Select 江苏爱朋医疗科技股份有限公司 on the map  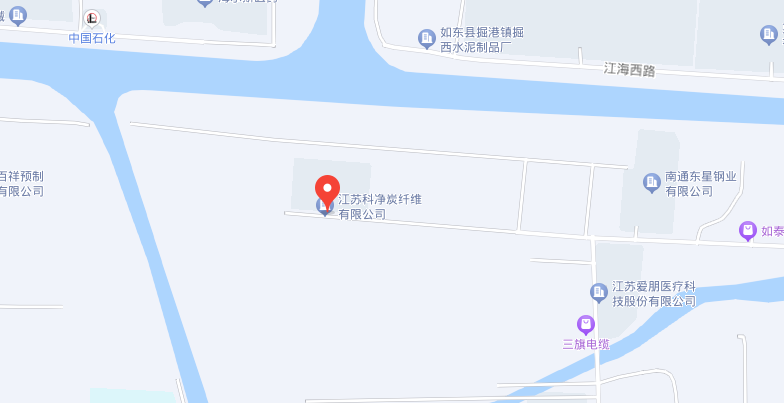(x=598, y=292)
